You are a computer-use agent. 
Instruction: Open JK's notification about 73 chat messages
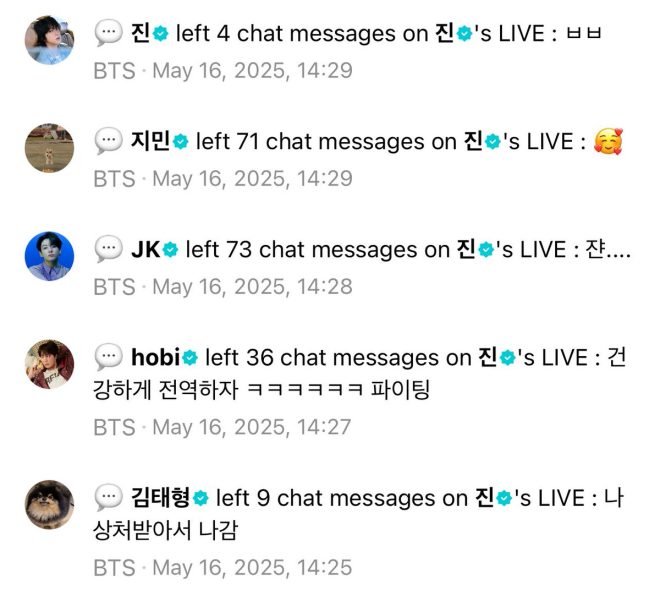360,250
